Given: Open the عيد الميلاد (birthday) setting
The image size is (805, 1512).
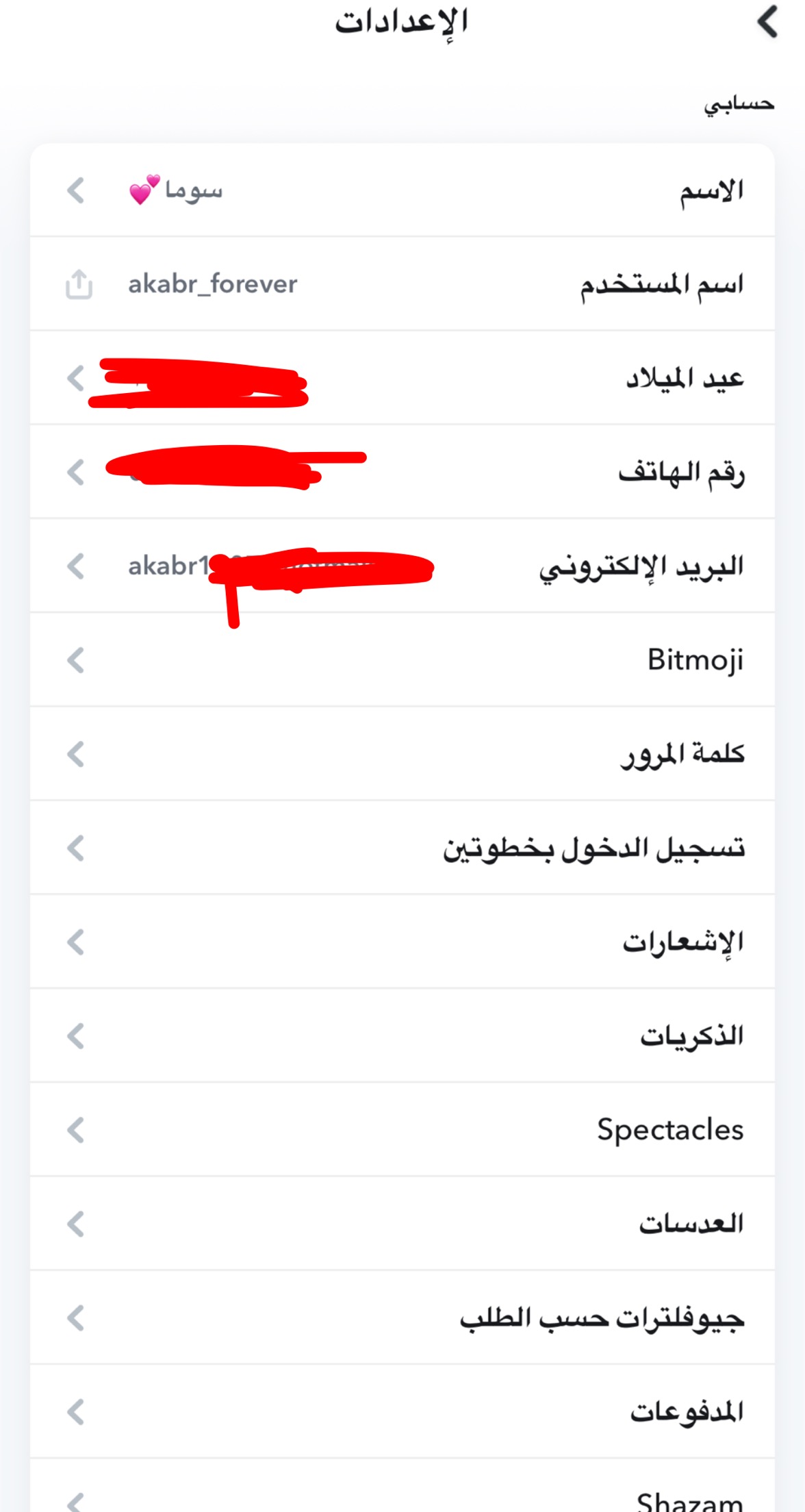Looking at the screenshot, I should click(402, 378).
